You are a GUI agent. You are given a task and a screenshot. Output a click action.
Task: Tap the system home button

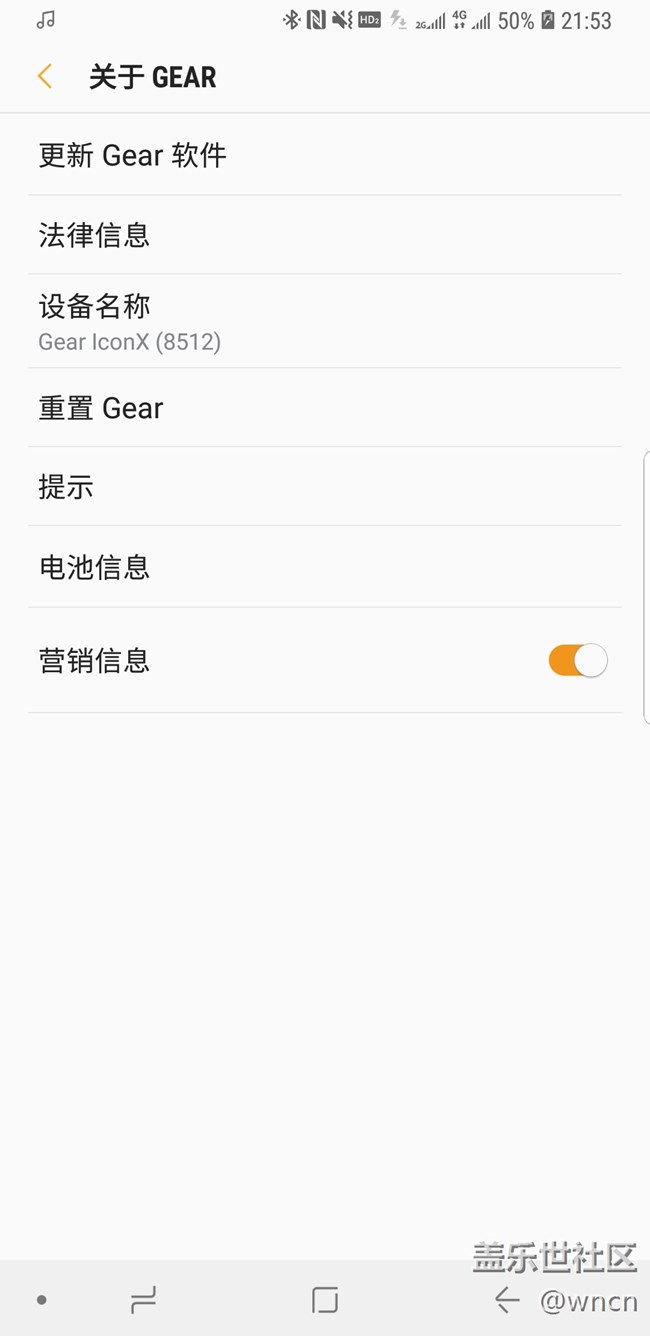click(325, 1300)
